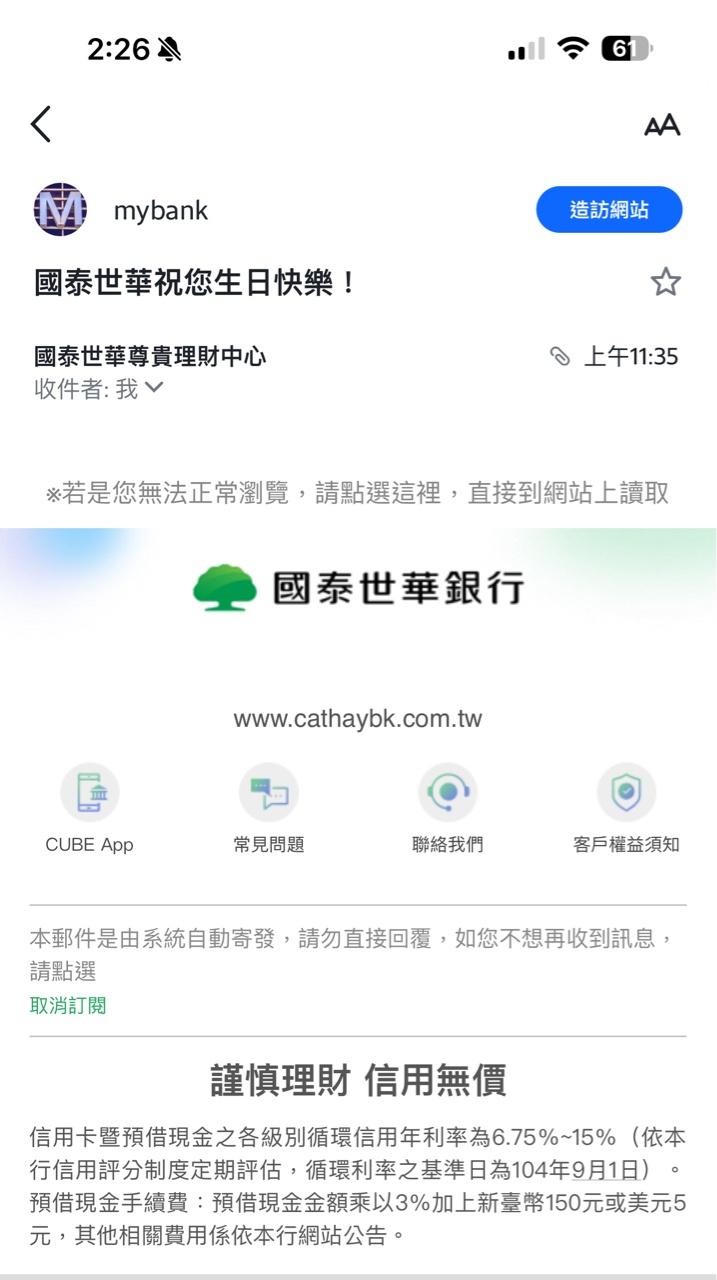Screen dimensions: 717x1280
Task: Open the web version via 請點選這裡
Action: [378, 493]
